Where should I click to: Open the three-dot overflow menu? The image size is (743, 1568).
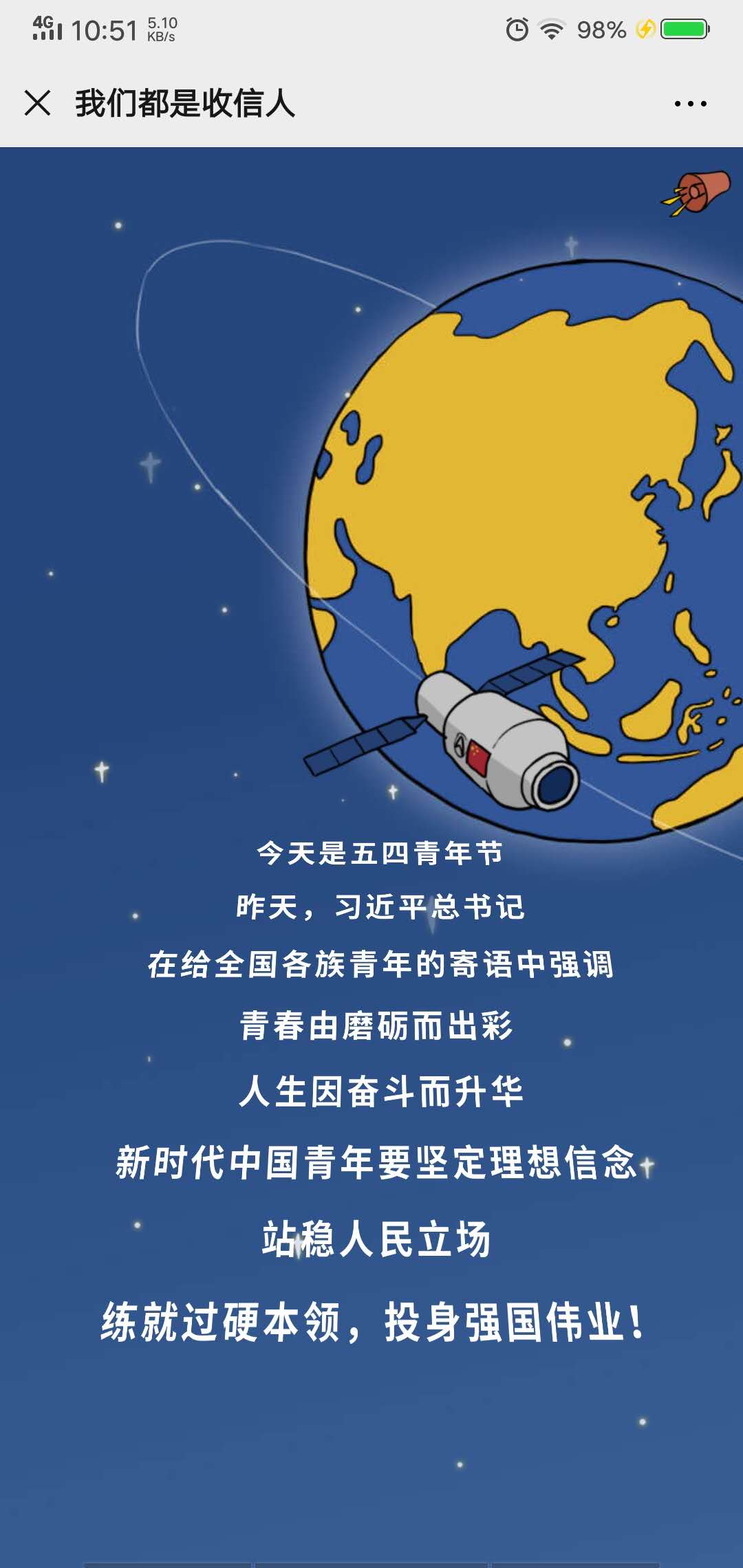tap(690, 104)
